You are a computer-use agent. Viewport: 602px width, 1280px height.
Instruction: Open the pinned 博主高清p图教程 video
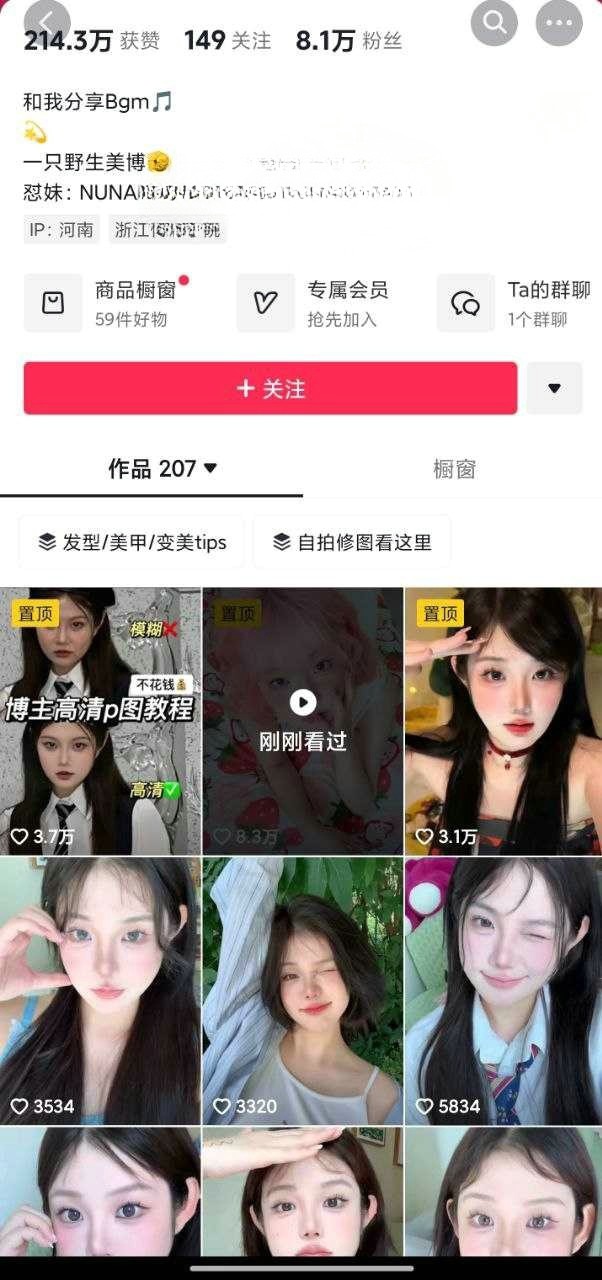point(100,720)
